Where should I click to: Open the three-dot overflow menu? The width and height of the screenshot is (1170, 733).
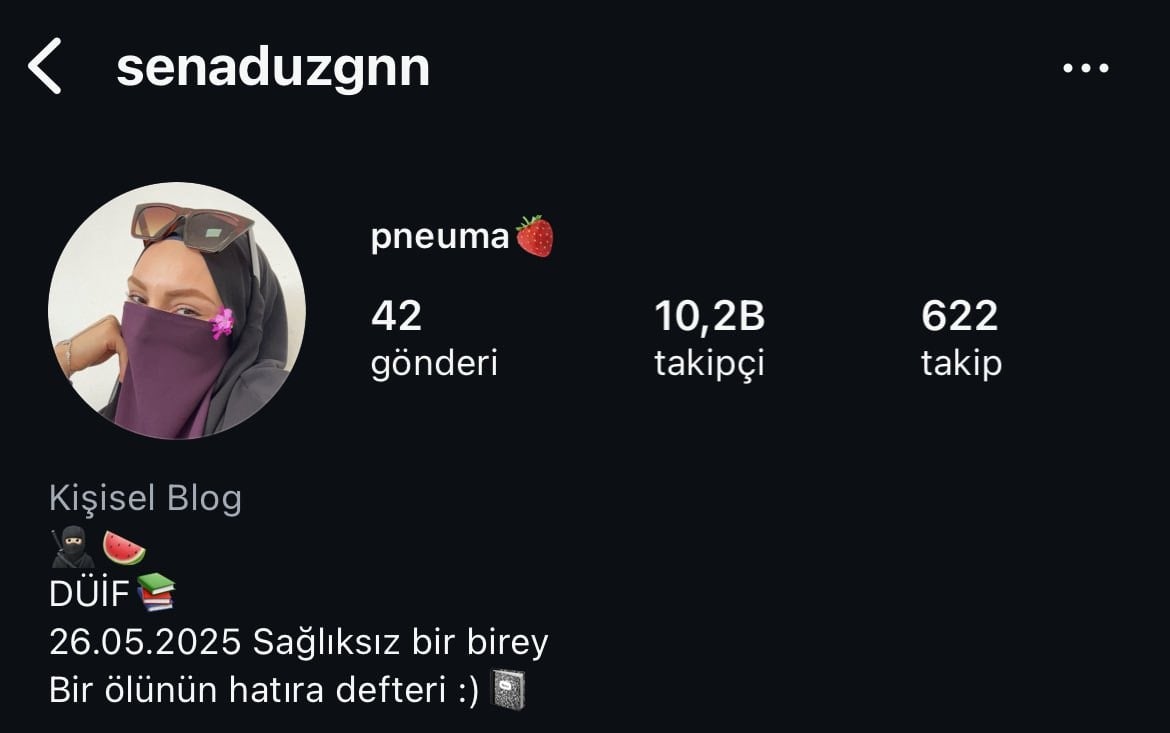(x=1086, y=69)
